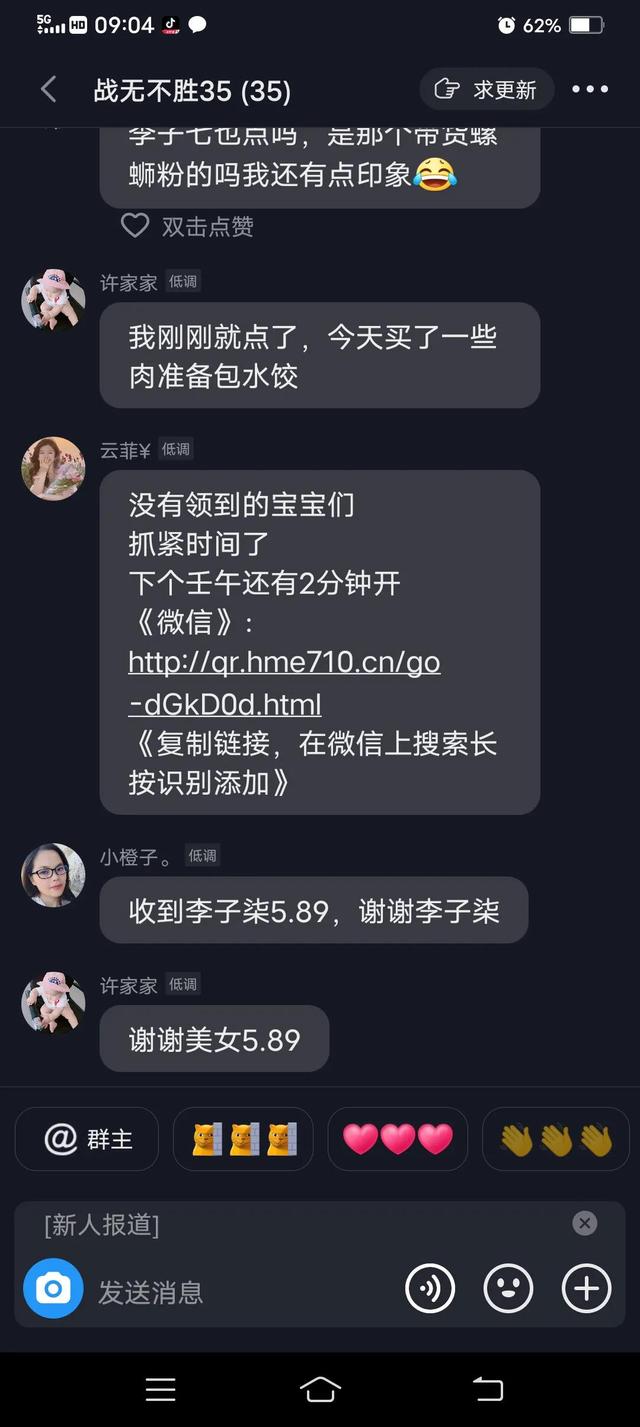Send the three cat emoji quick reply

click(x=243, y=1139)
